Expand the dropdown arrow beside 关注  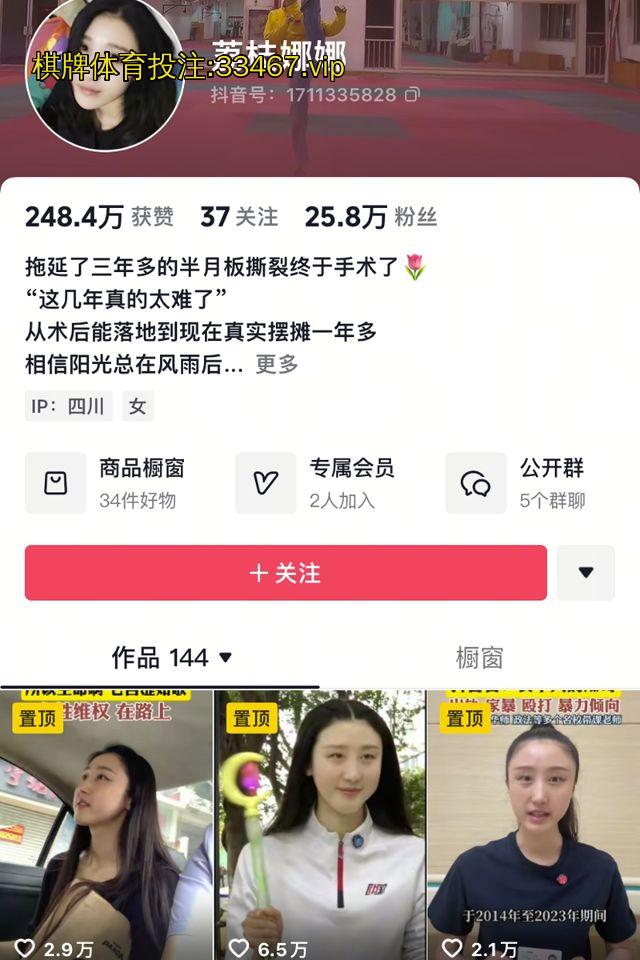[585, 573]
